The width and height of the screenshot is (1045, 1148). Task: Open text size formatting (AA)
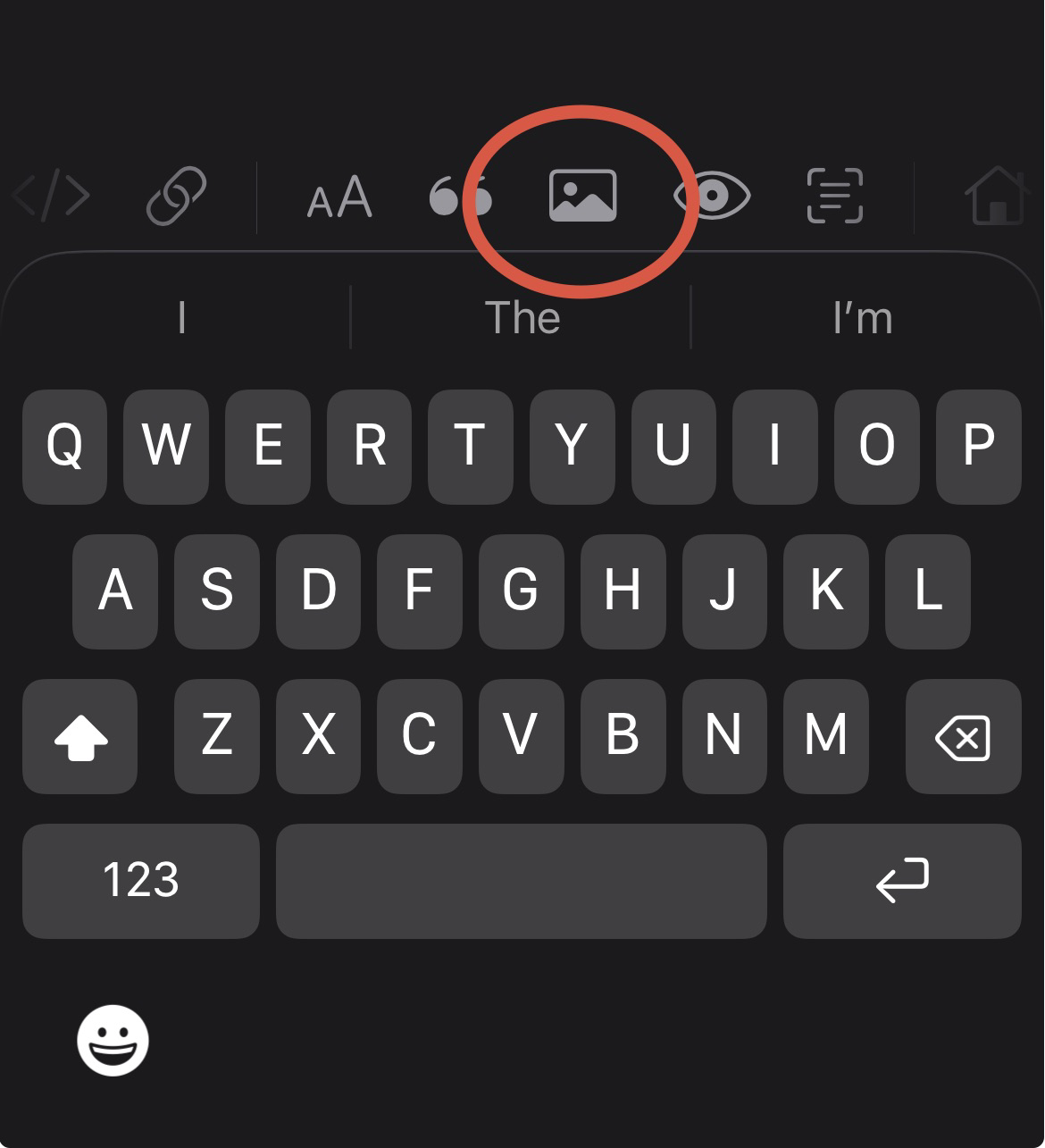pos(339,197)
